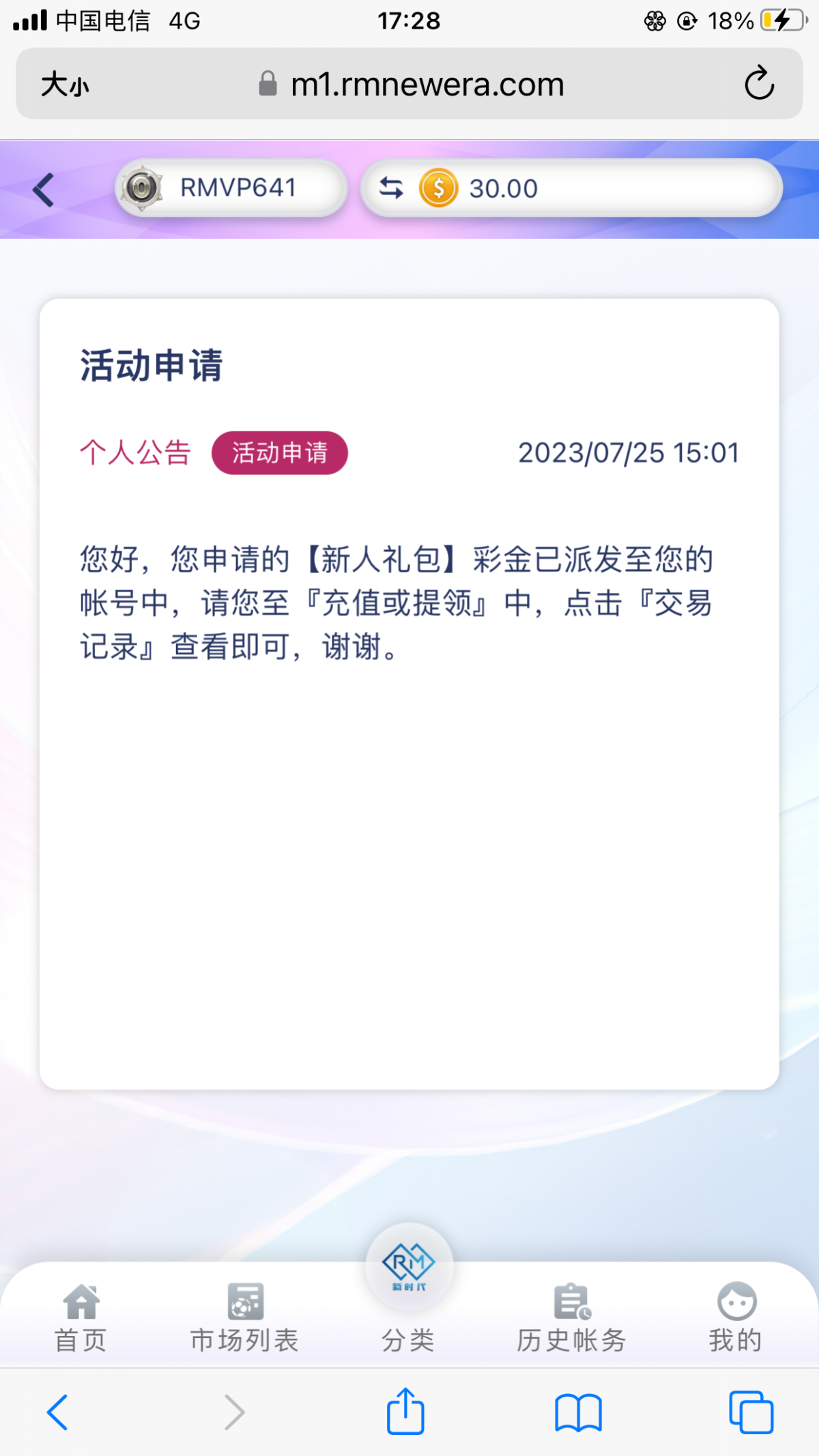Reload the page in the address bar

(x=759, y=84)
